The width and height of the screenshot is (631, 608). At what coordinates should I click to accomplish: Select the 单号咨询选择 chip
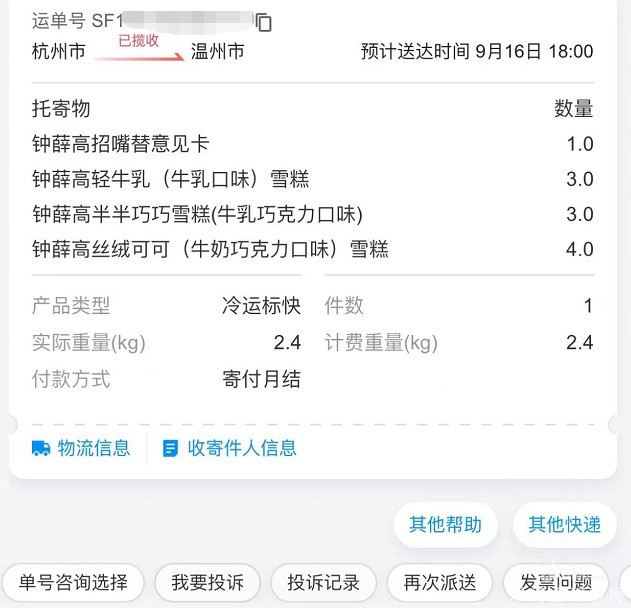tap(73, 582)
